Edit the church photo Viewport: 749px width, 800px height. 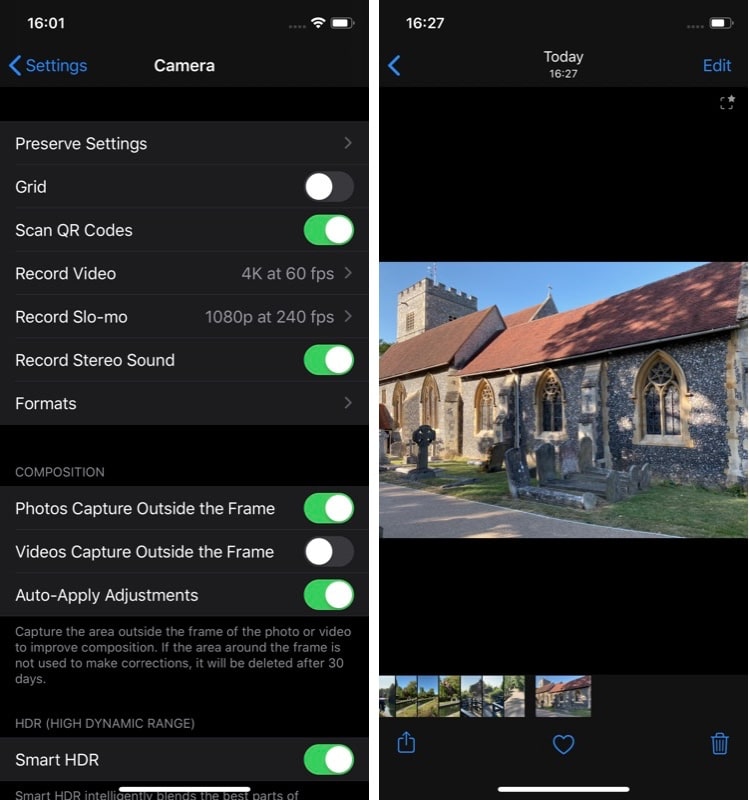[716, 66]
